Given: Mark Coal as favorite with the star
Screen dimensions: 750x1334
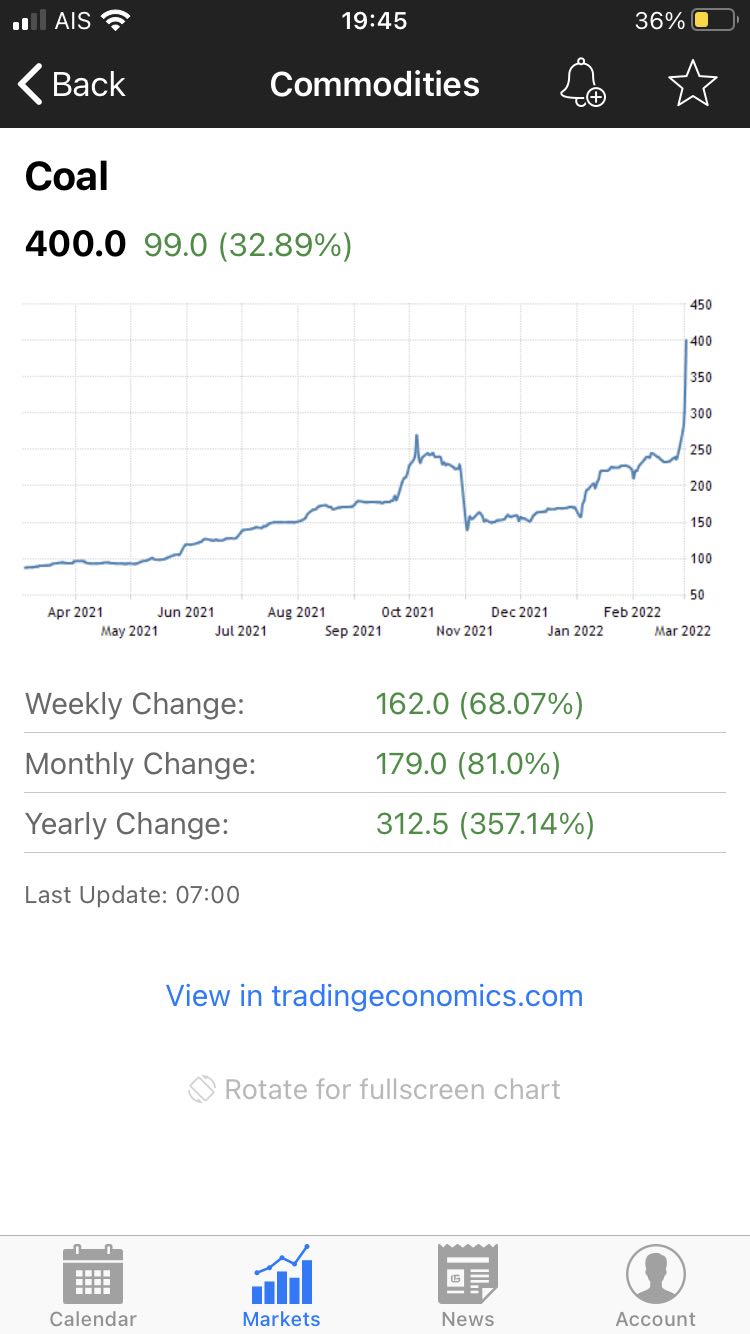Looking at the screenshot, I should 693,83.
